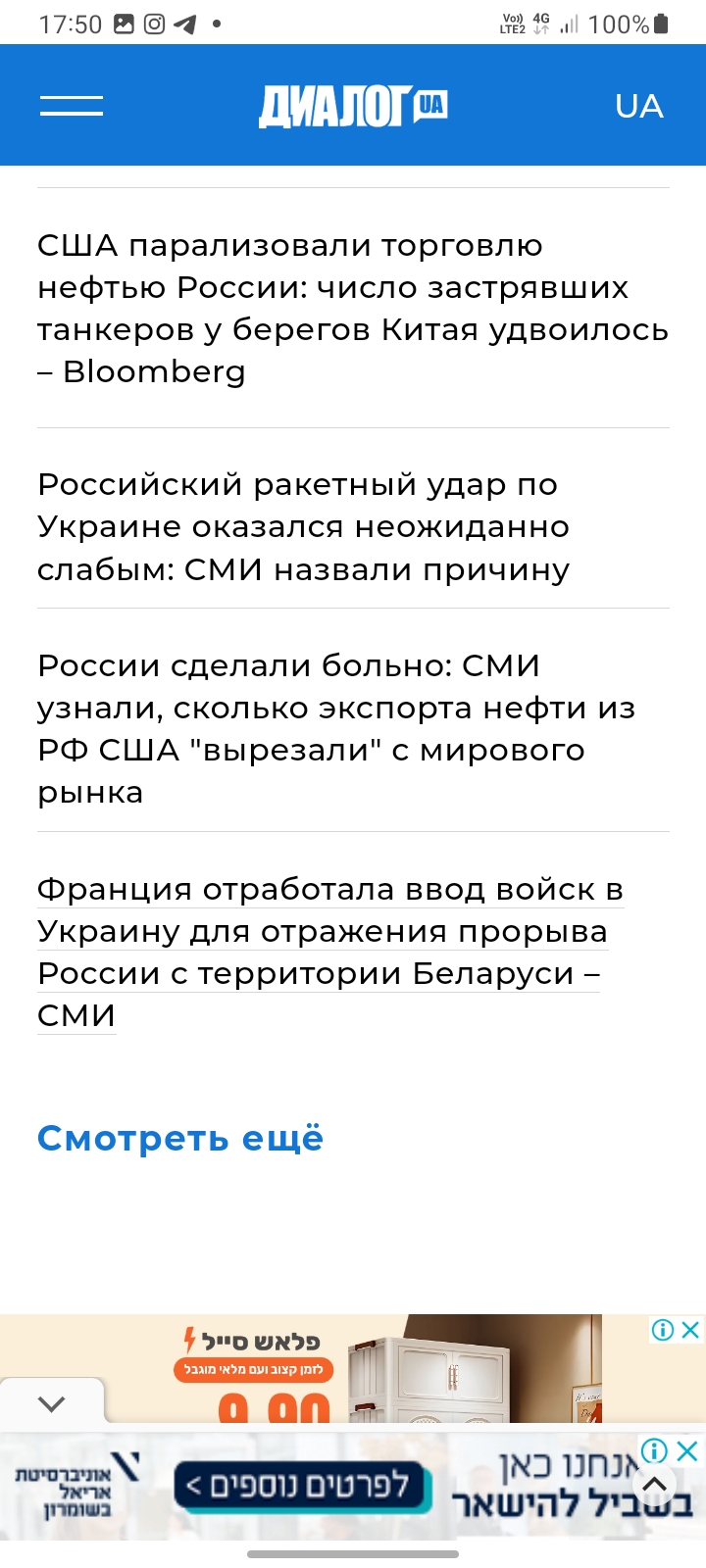Close the flash sale ad banner

(x=690, y=1330)
